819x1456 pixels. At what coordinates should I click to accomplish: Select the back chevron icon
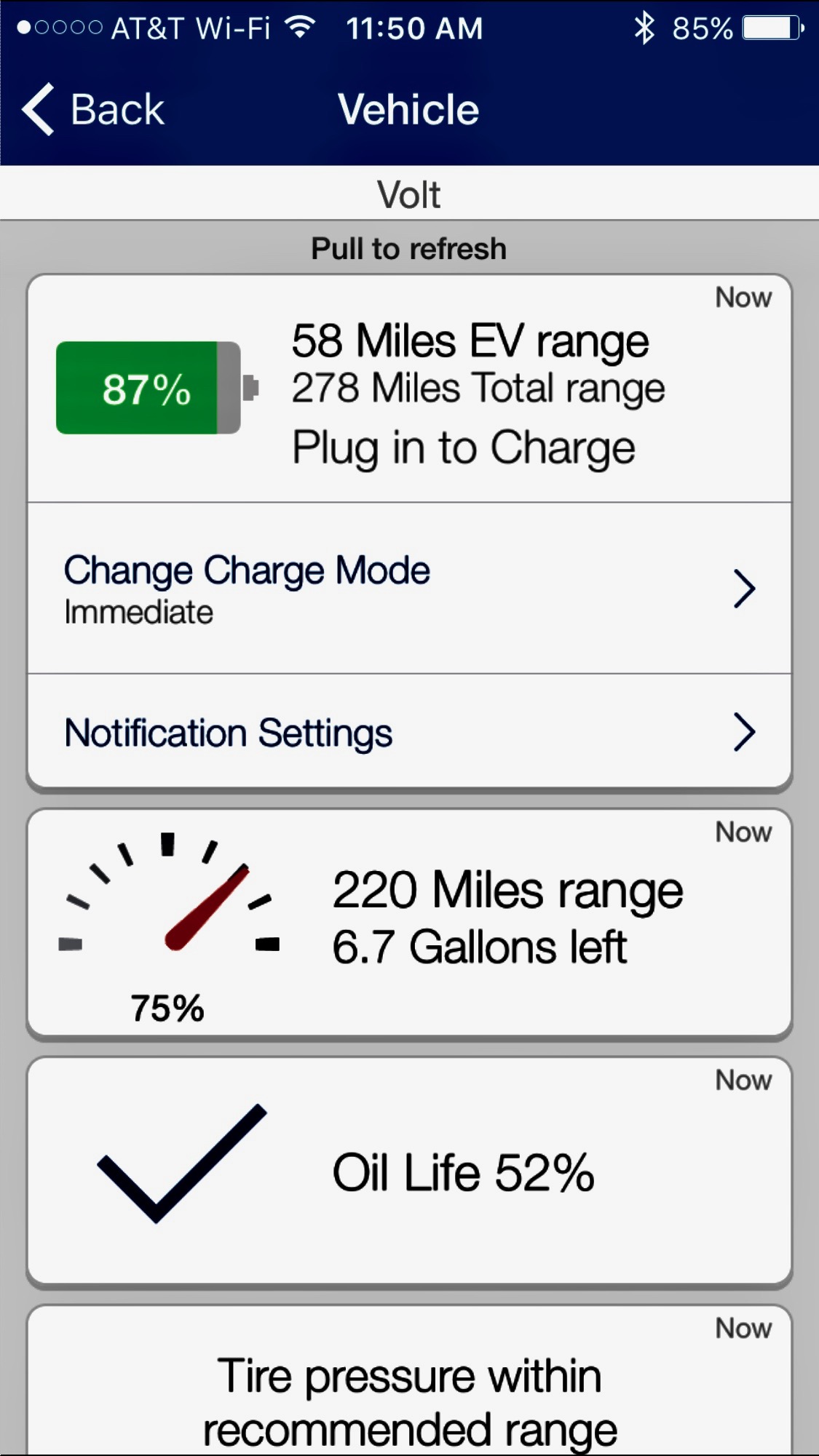(38, 108)
